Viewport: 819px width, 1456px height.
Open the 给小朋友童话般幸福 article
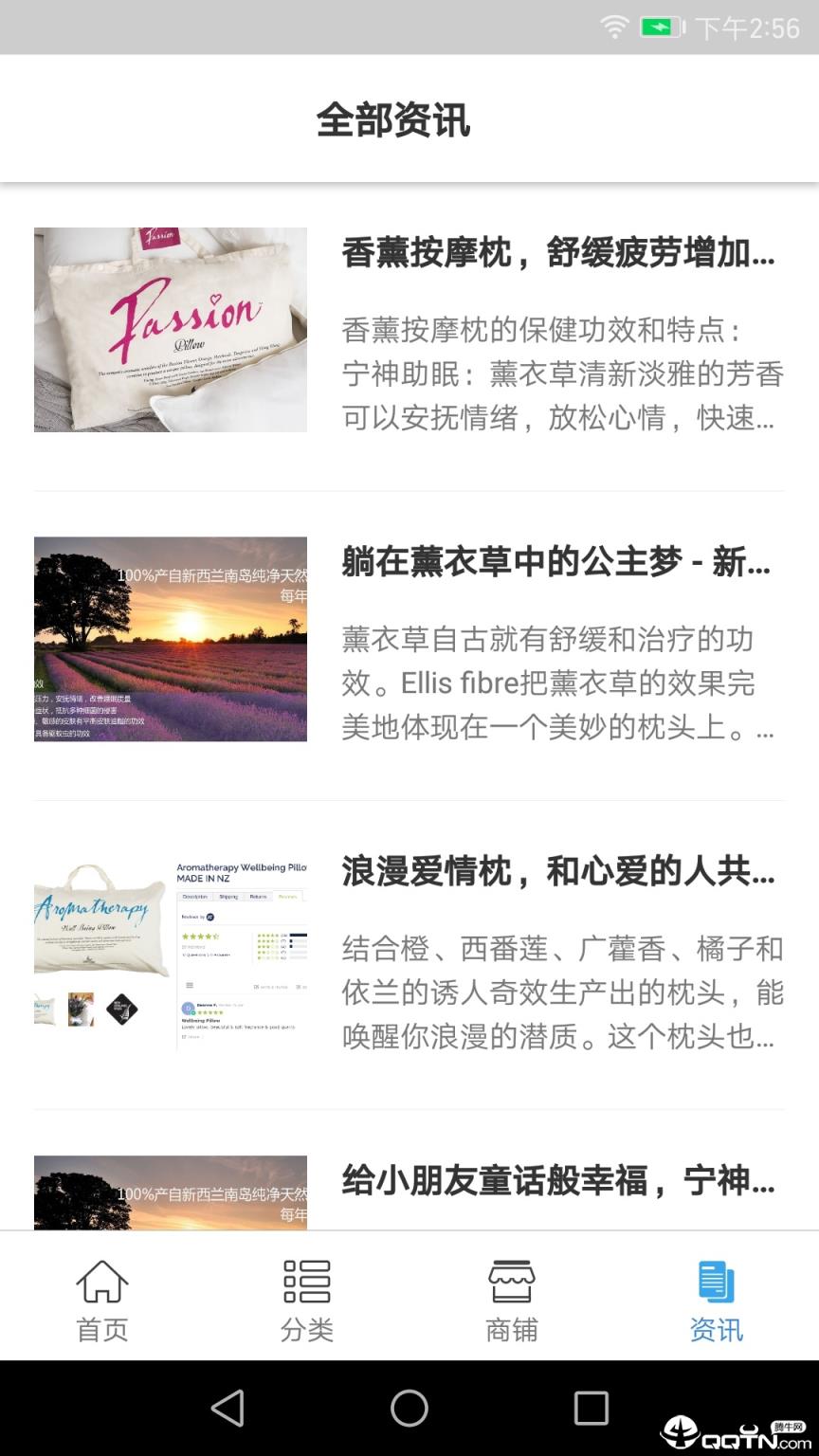point(558,1181)
